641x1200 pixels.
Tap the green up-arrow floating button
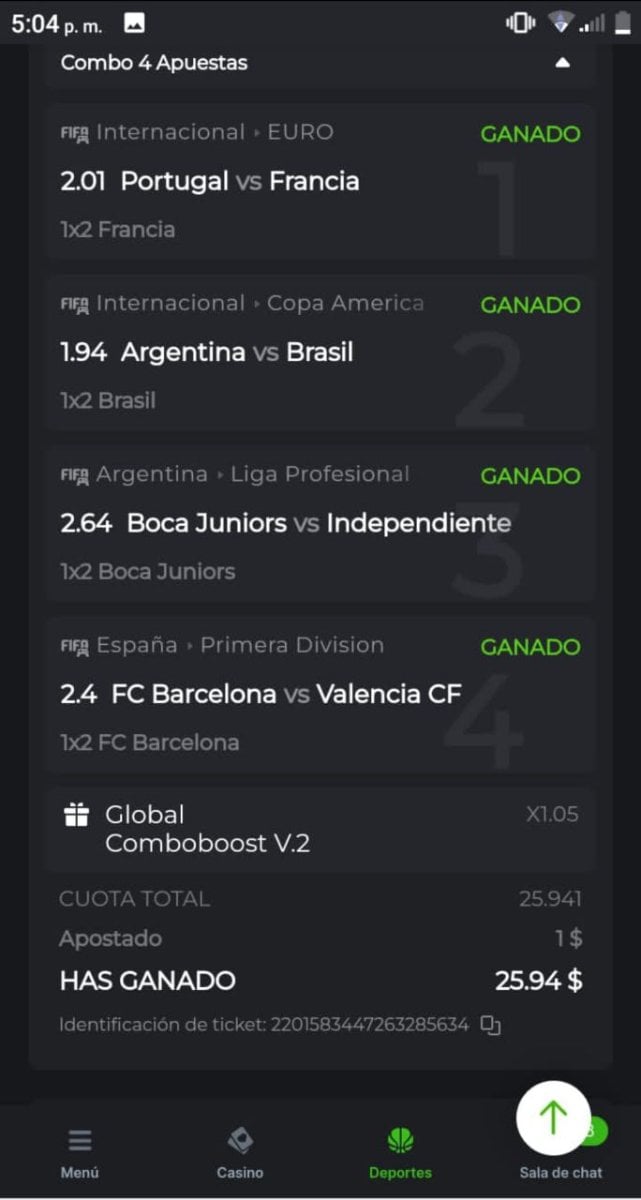pos(553,1118)
